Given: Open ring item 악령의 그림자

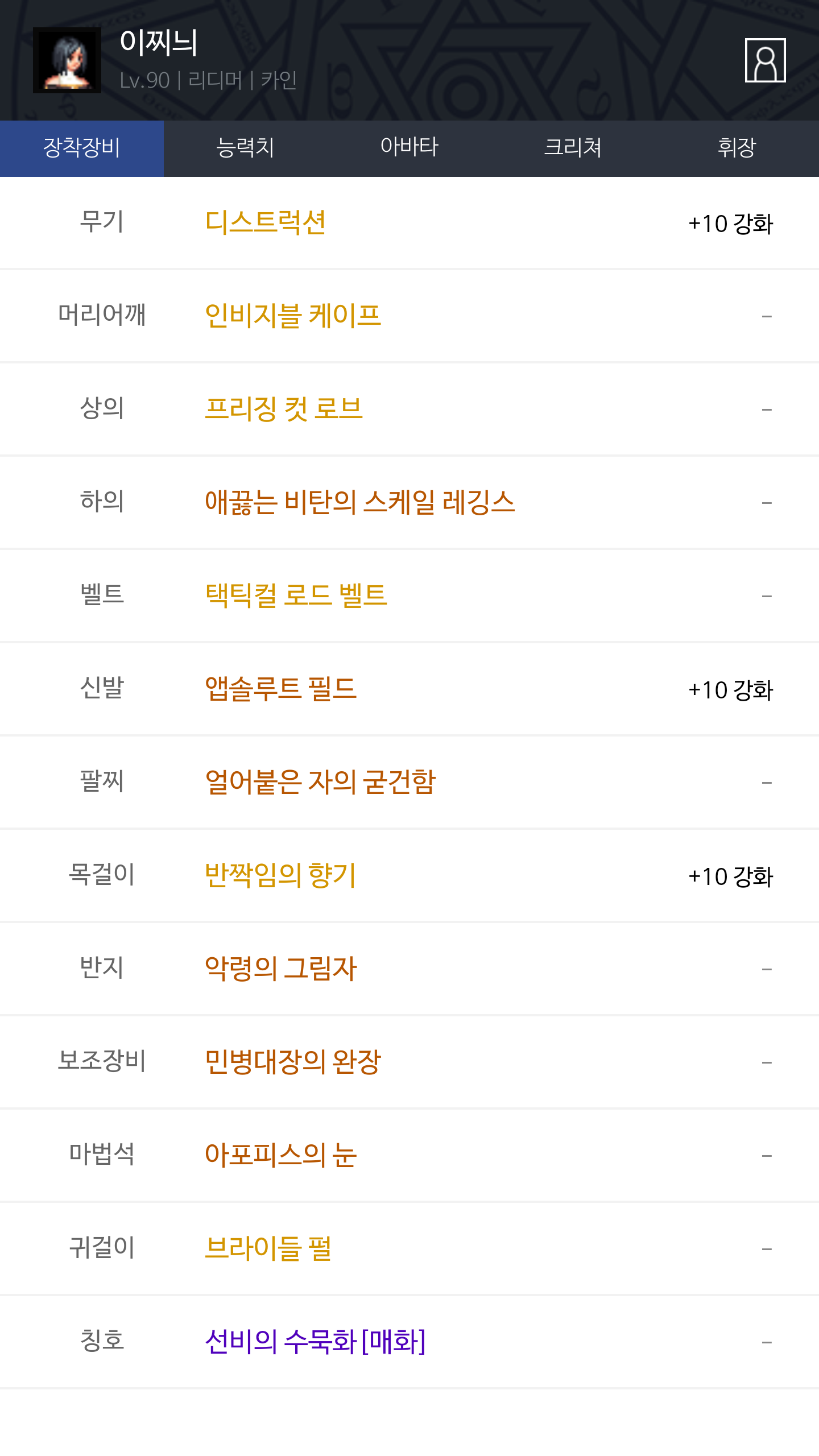Looking at the screenshot, I should (280, 969).
